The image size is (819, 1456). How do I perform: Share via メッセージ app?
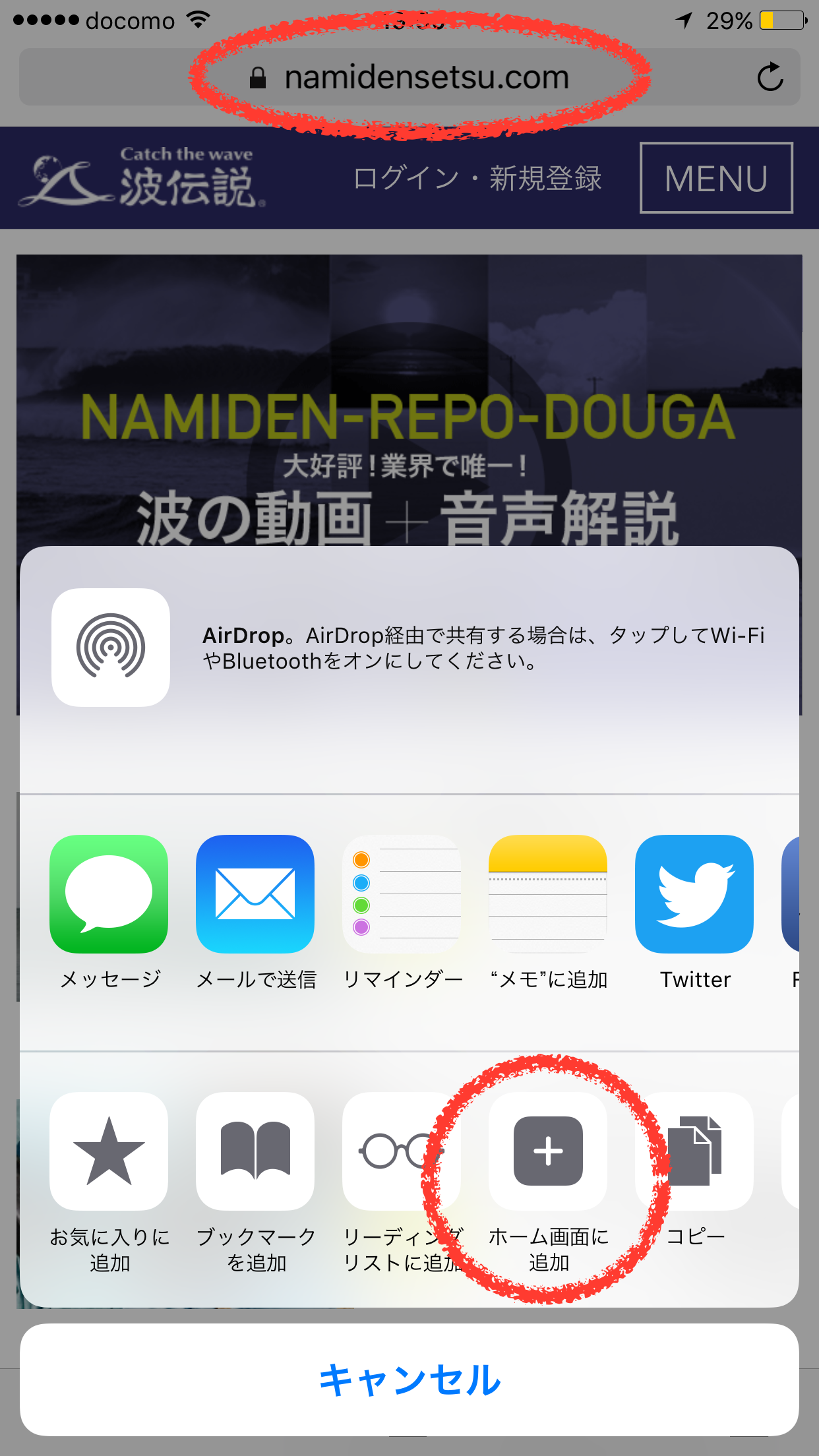109,894
